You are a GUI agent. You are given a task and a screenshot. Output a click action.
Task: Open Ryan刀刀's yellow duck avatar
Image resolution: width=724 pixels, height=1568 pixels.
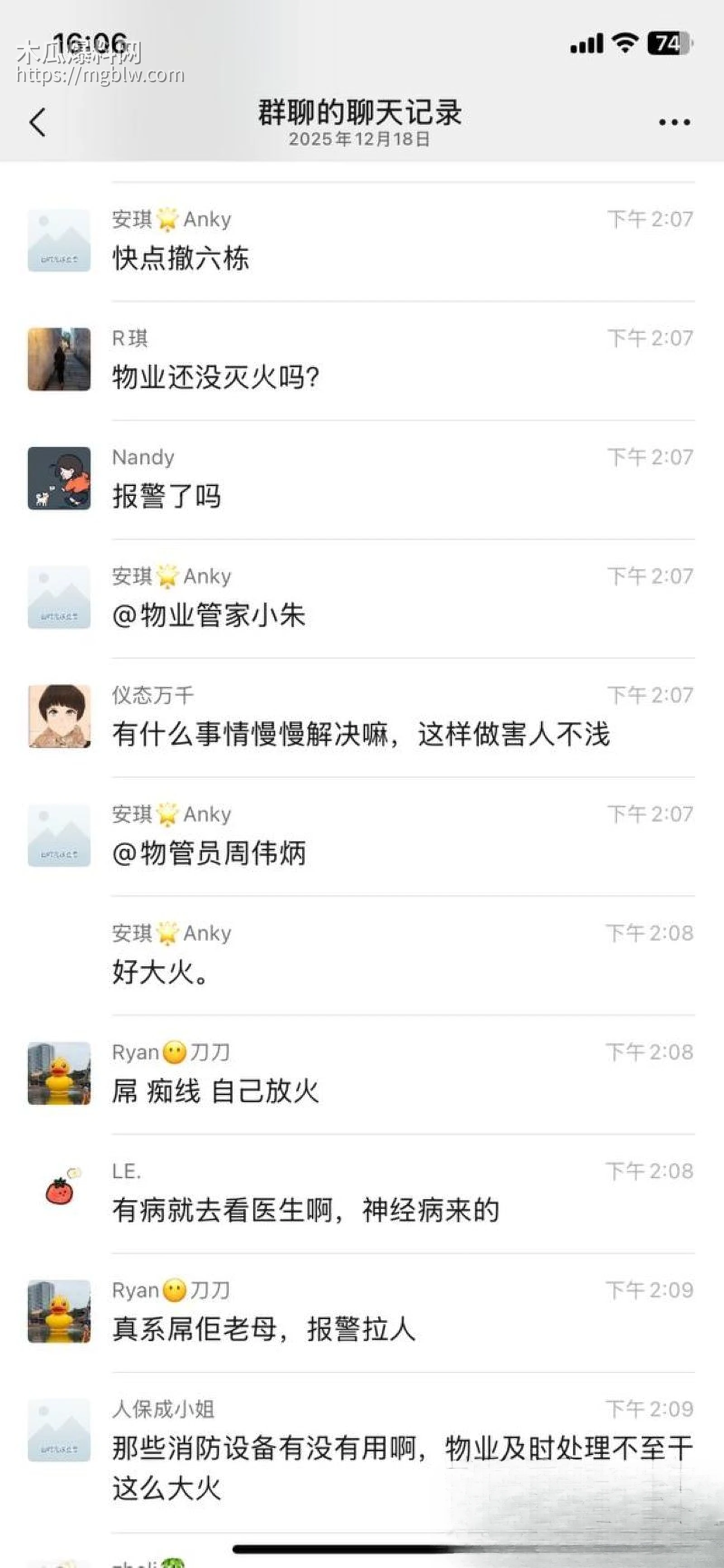click(x=58, y=1073)
